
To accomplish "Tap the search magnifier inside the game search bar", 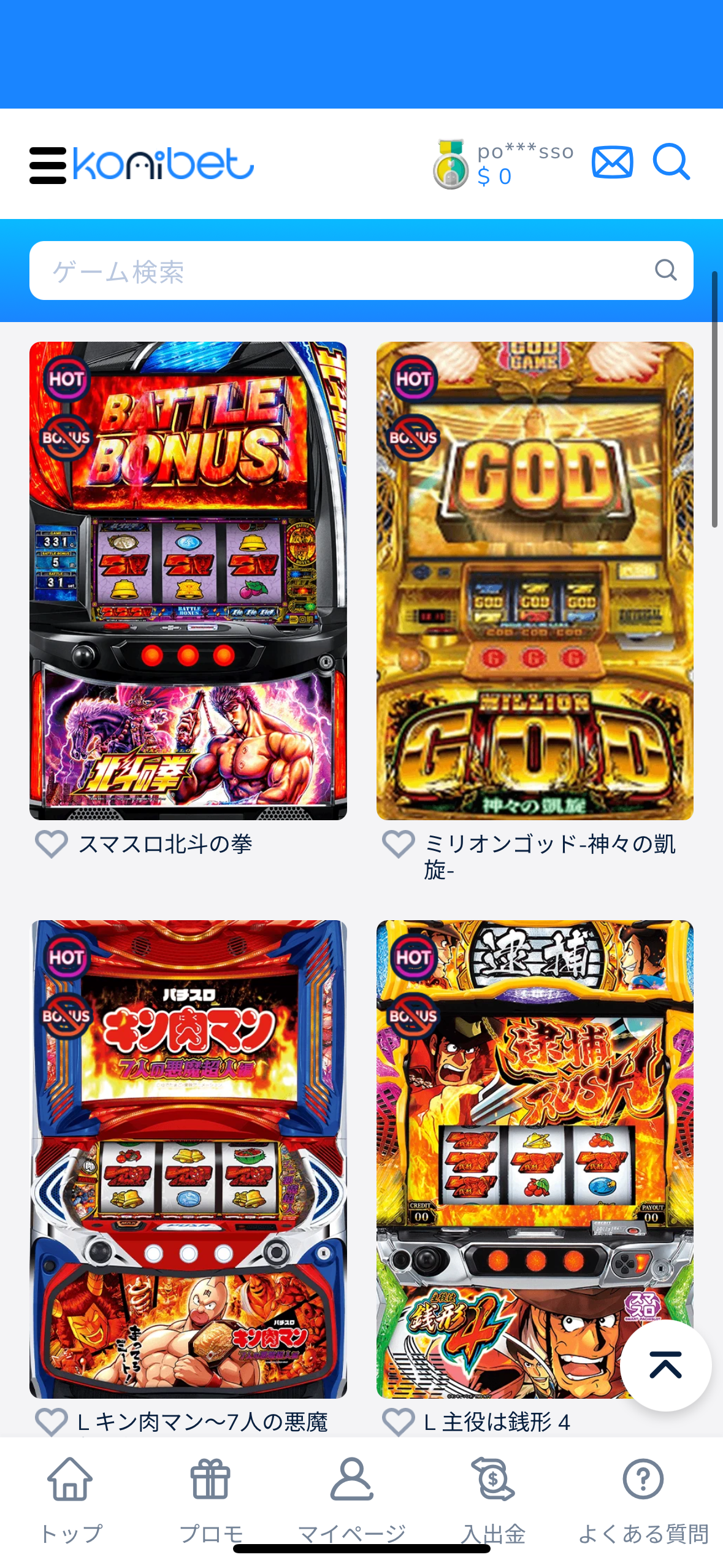I will pos(666,270).
